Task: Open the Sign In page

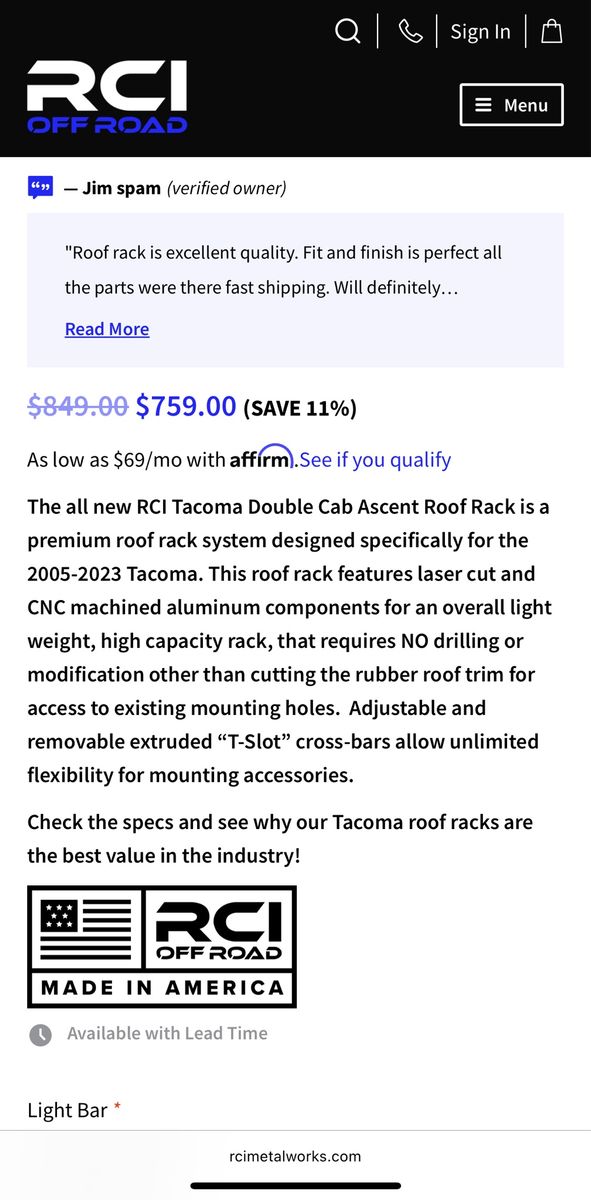Action: point(480,32)
